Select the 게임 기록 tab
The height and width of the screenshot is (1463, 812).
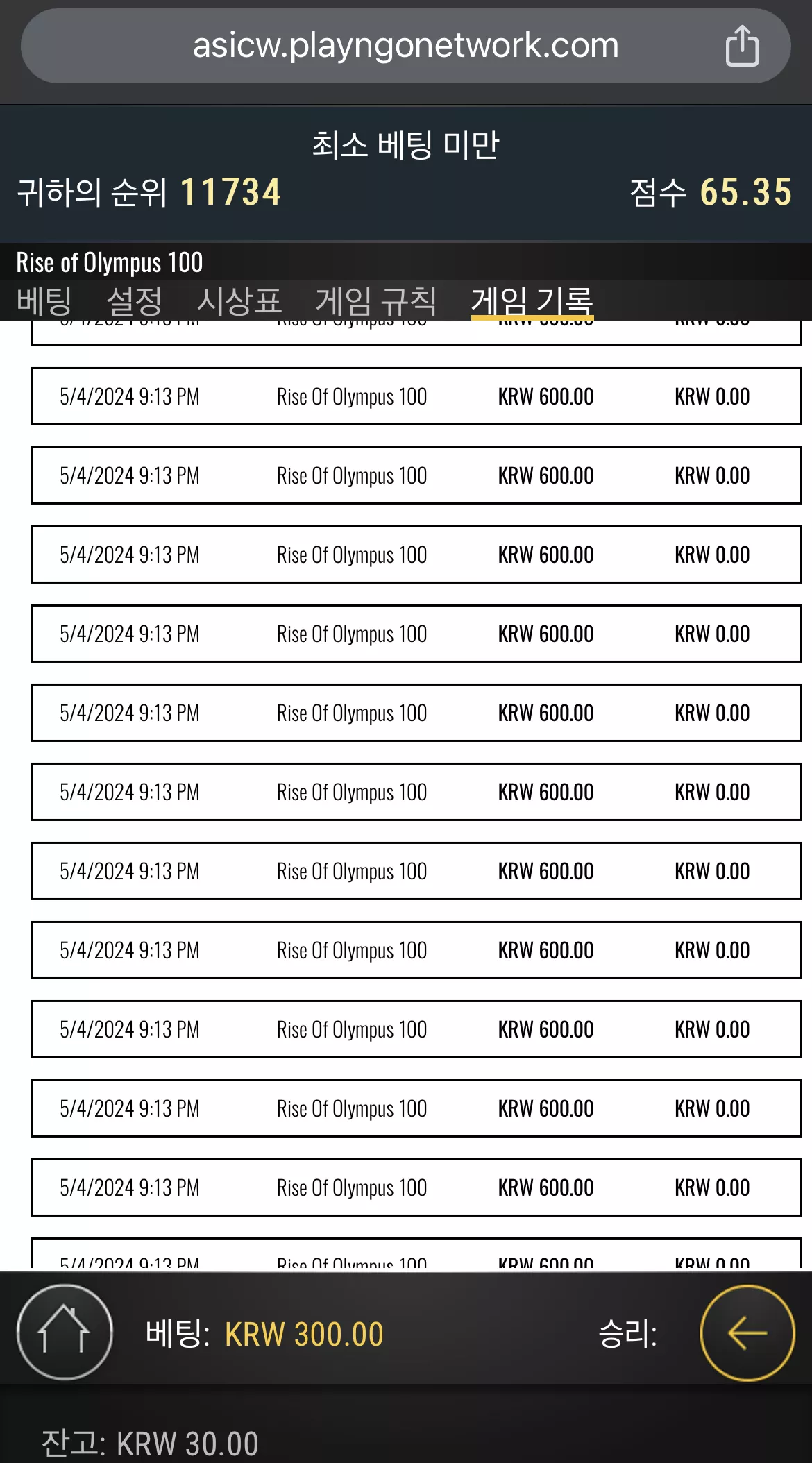pos(532,301)
